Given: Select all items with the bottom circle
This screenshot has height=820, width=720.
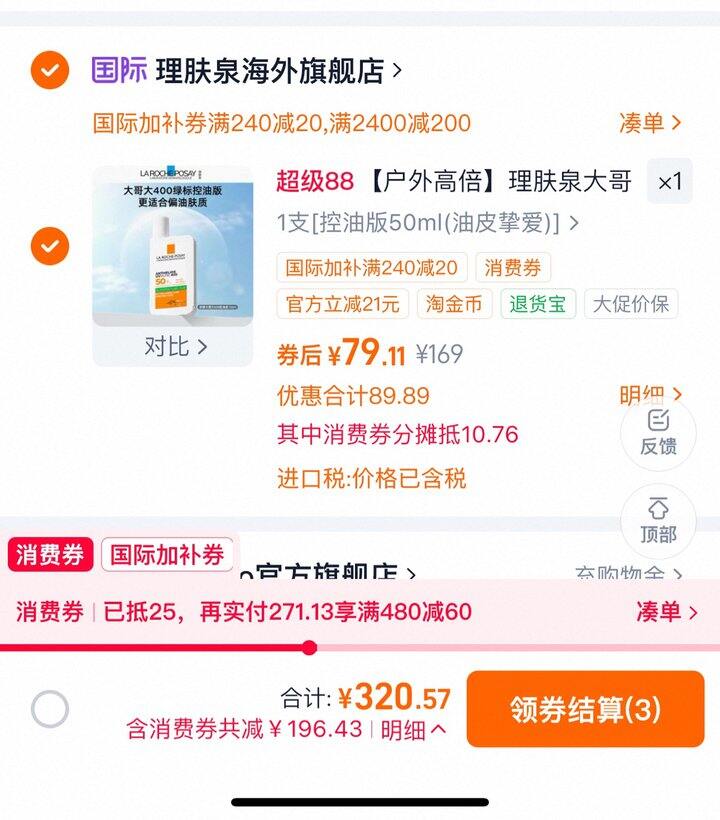Looking at the screenshot, I should [49, 709].
